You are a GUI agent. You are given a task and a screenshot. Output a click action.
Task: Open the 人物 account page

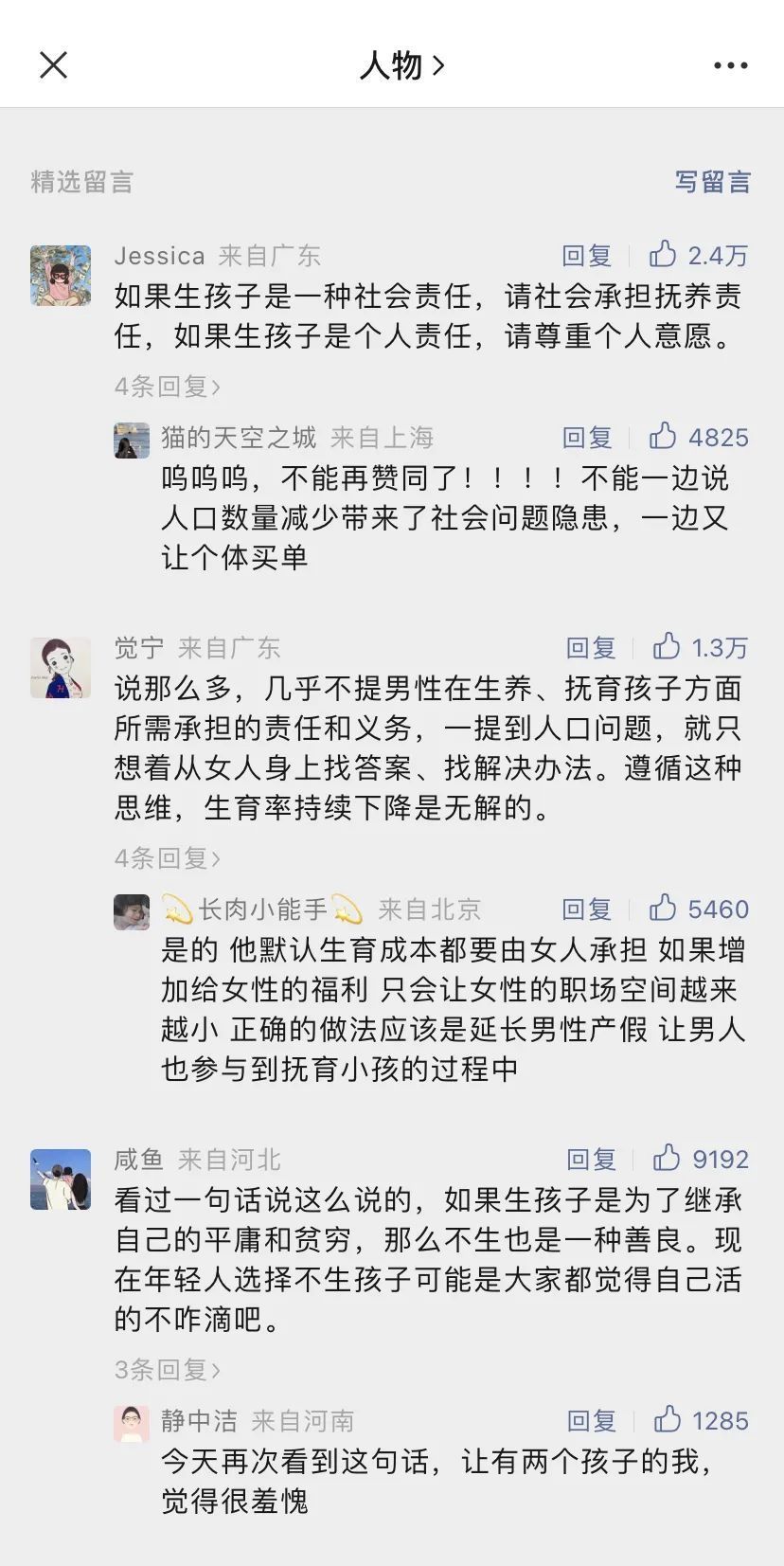click(401, 65)
